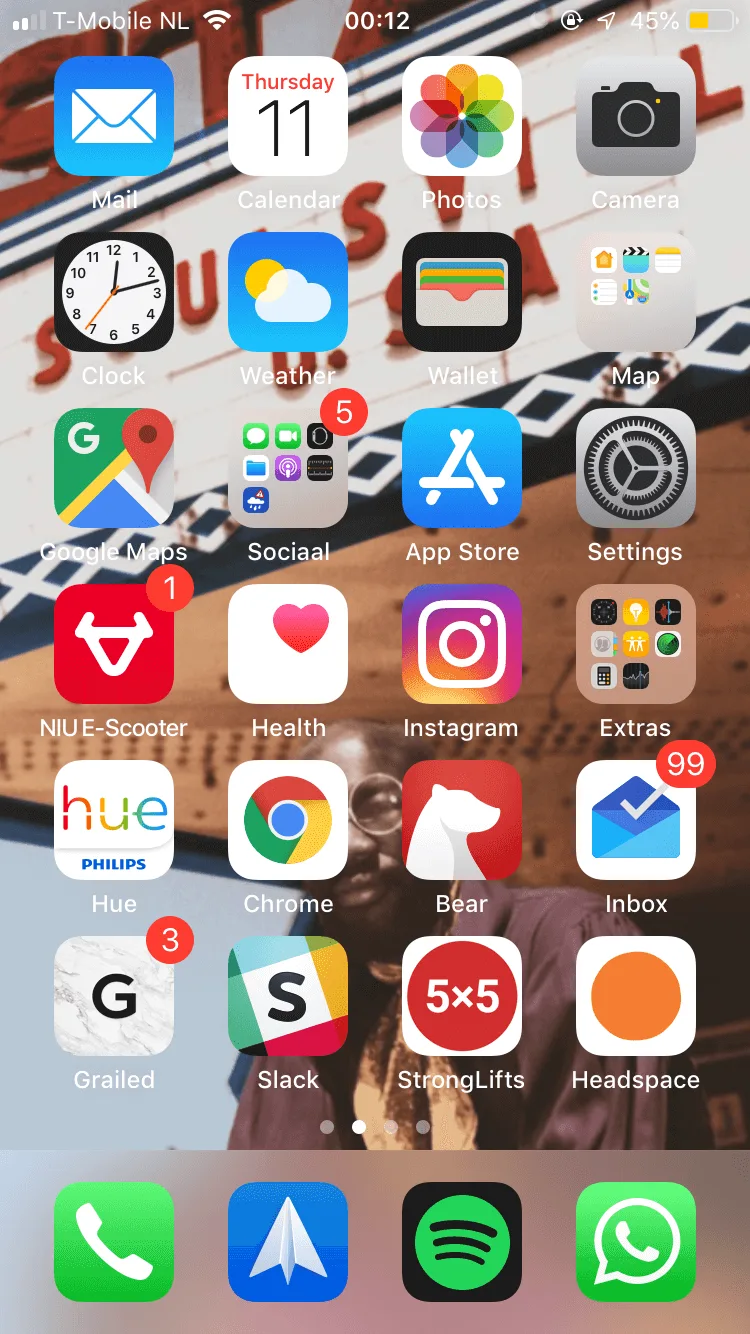The image size is (750, 1334).
Task: Launch Instagram
Action: tap(462, 644)
